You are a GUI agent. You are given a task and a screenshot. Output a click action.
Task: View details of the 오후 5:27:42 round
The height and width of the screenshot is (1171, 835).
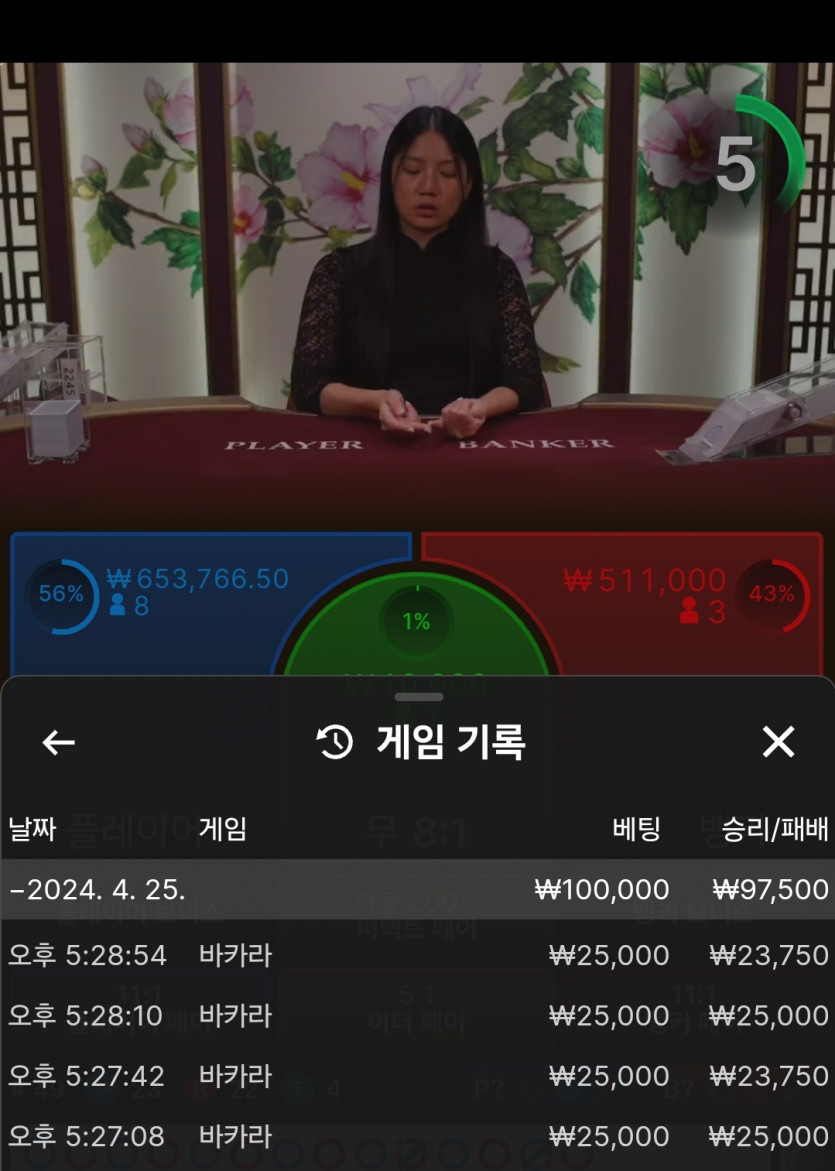417,1076
